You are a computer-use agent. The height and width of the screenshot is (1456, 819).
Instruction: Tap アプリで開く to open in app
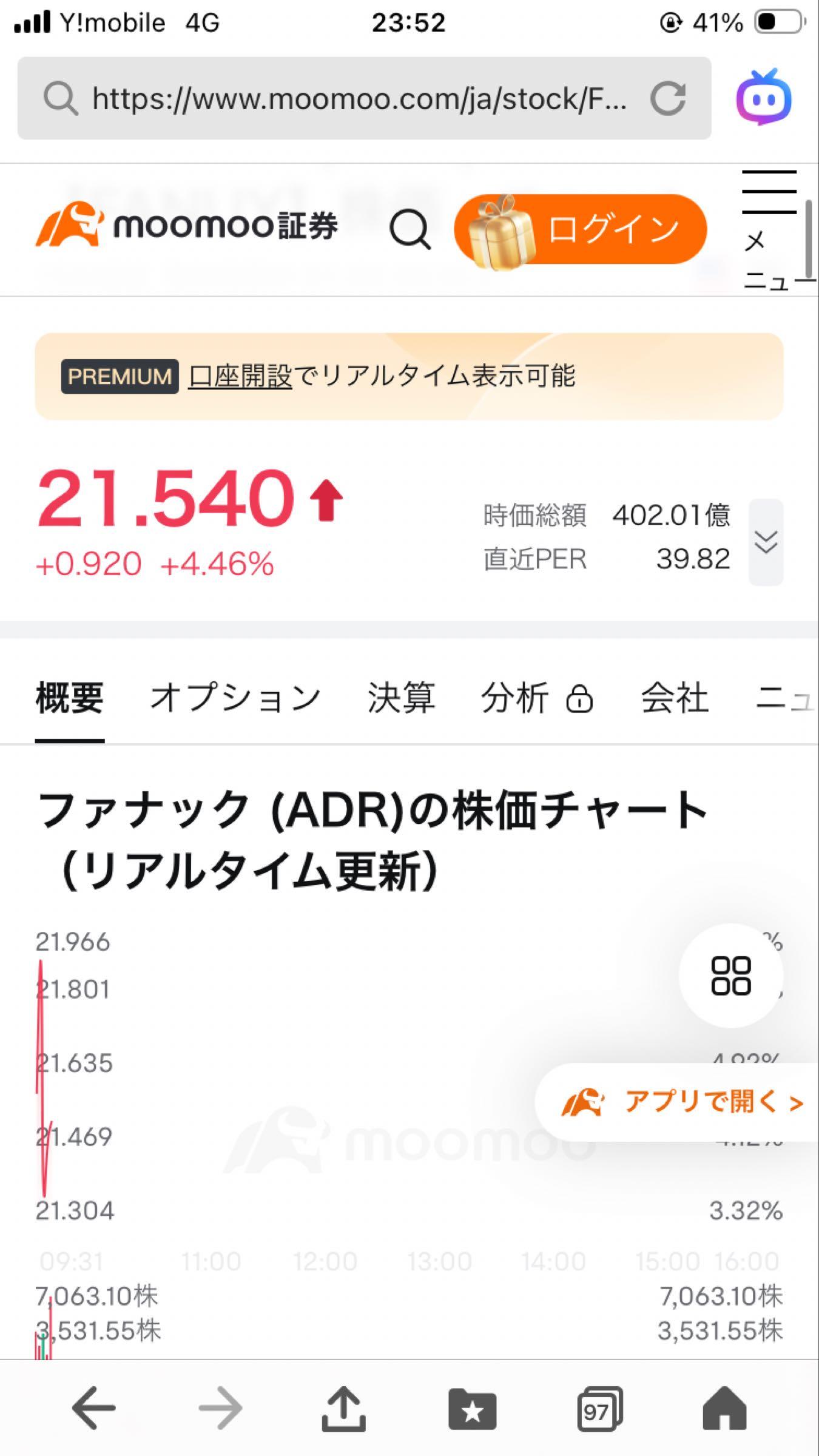[682, 1102]
